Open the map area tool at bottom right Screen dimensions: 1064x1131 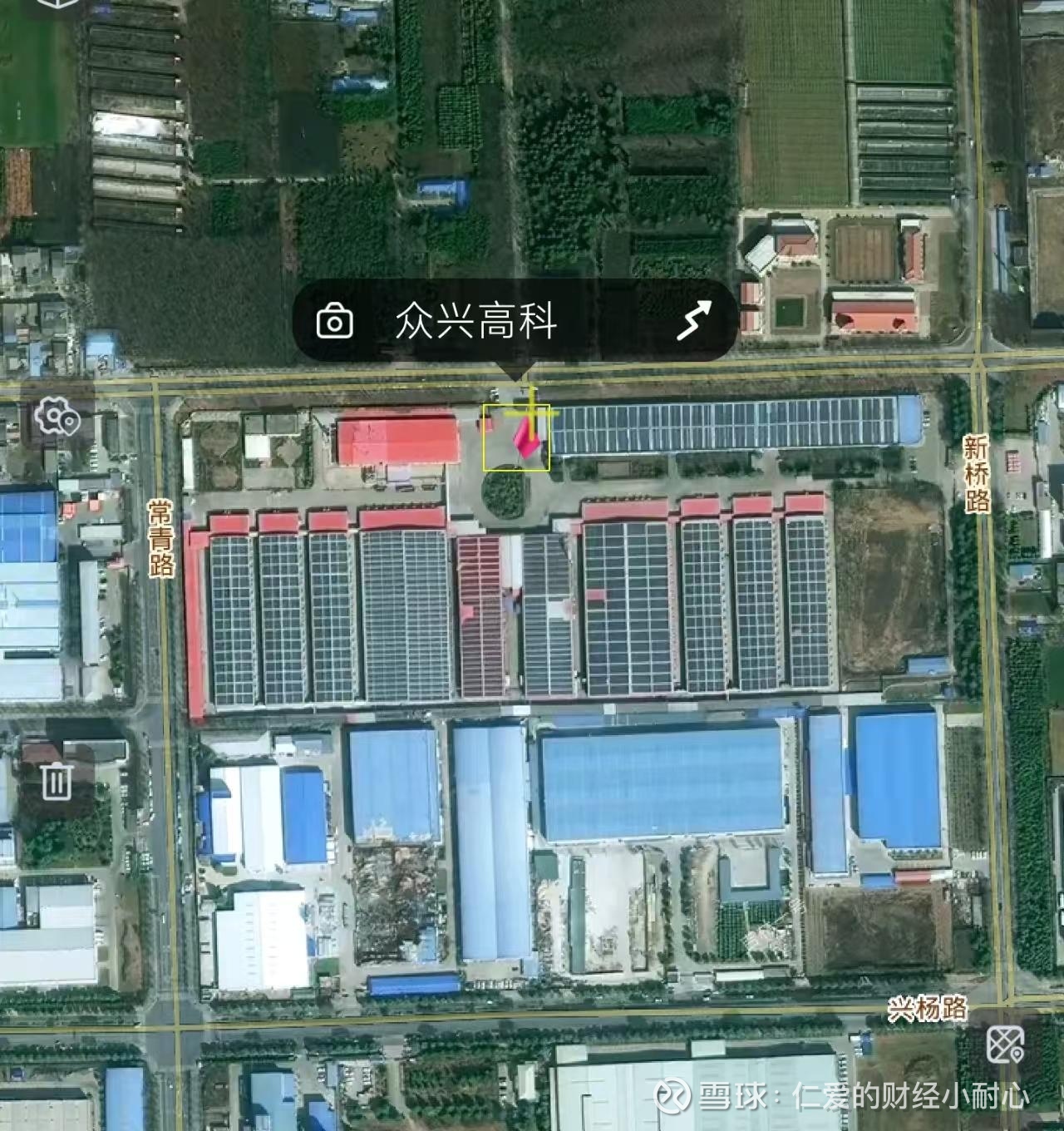click(x=1005, y=1045)
